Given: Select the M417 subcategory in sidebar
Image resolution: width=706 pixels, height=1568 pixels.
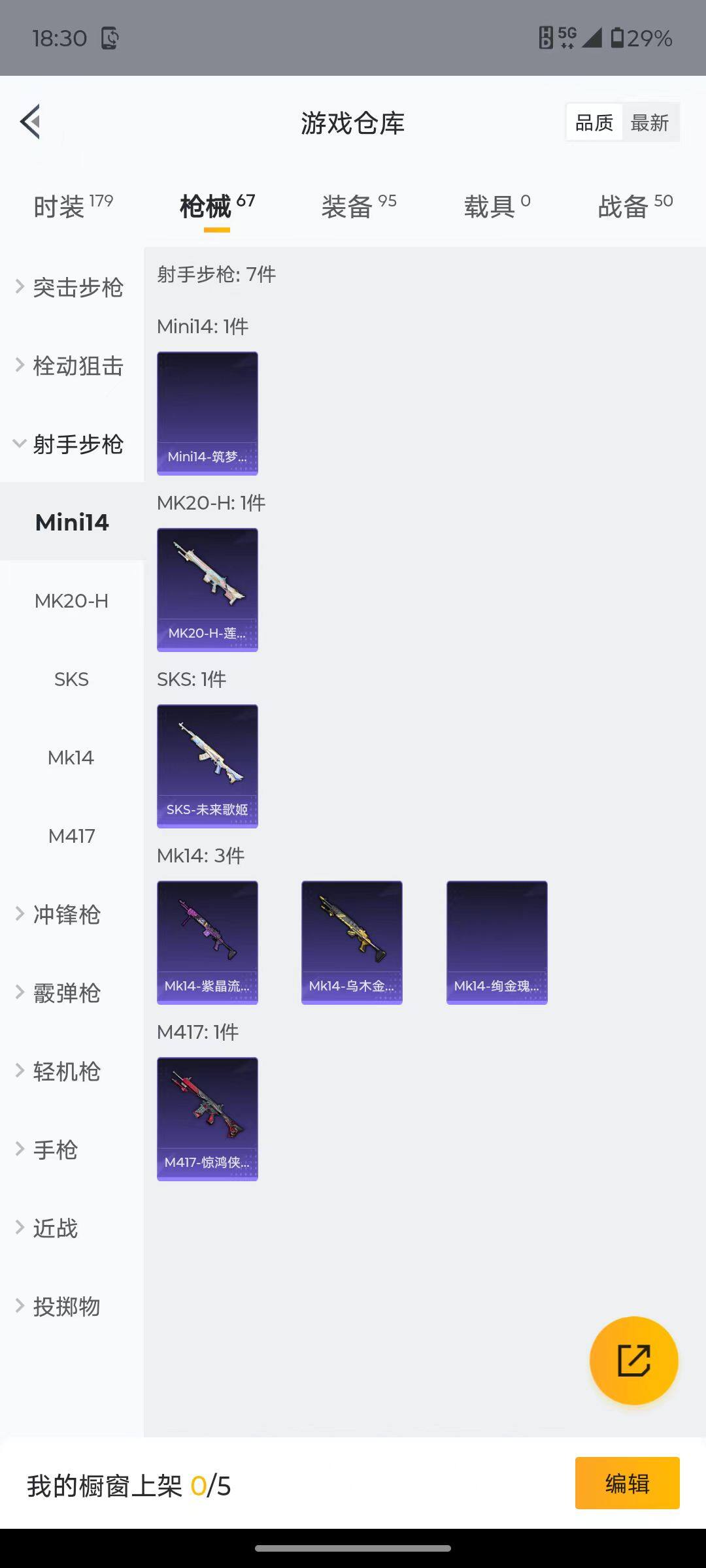Looking at the screenshot, I should (x=71, y=836).
